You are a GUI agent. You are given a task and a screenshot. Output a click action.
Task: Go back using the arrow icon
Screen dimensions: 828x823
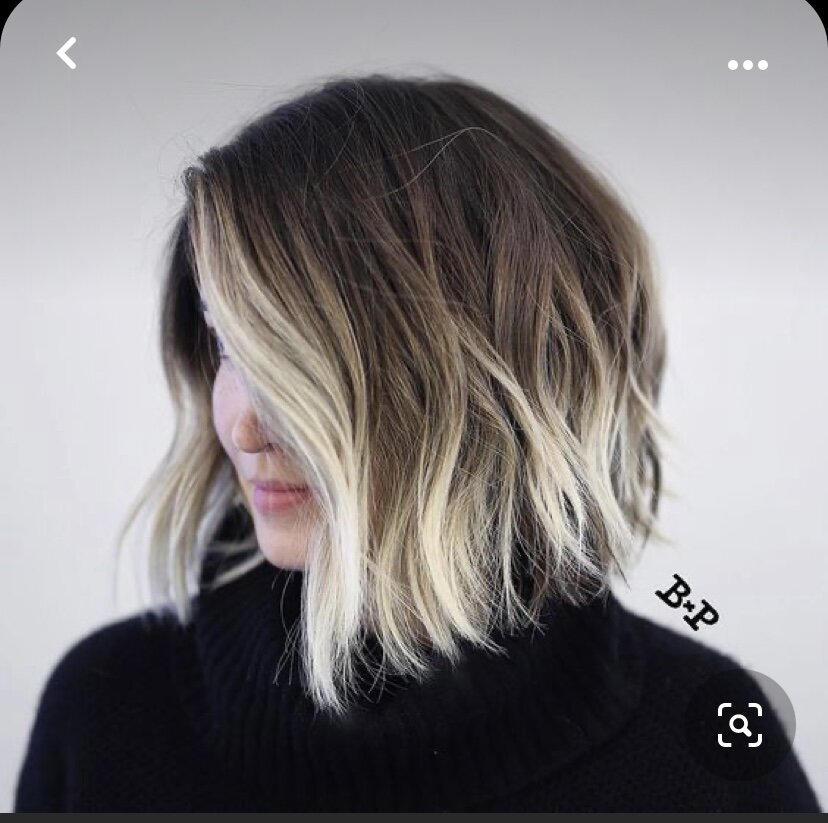coord(67,53)
